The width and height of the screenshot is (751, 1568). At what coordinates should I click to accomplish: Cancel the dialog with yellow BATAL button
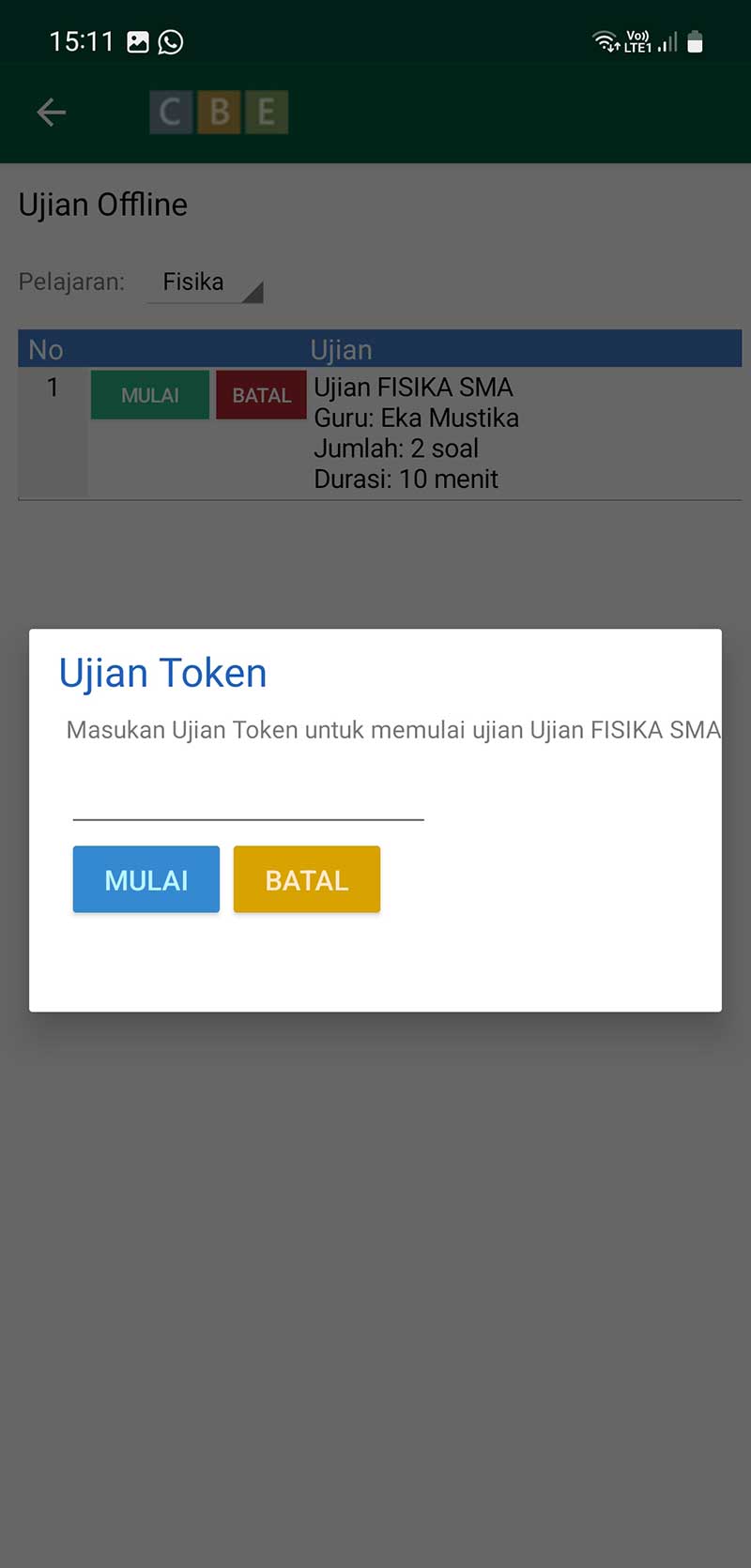click(307, 879)
